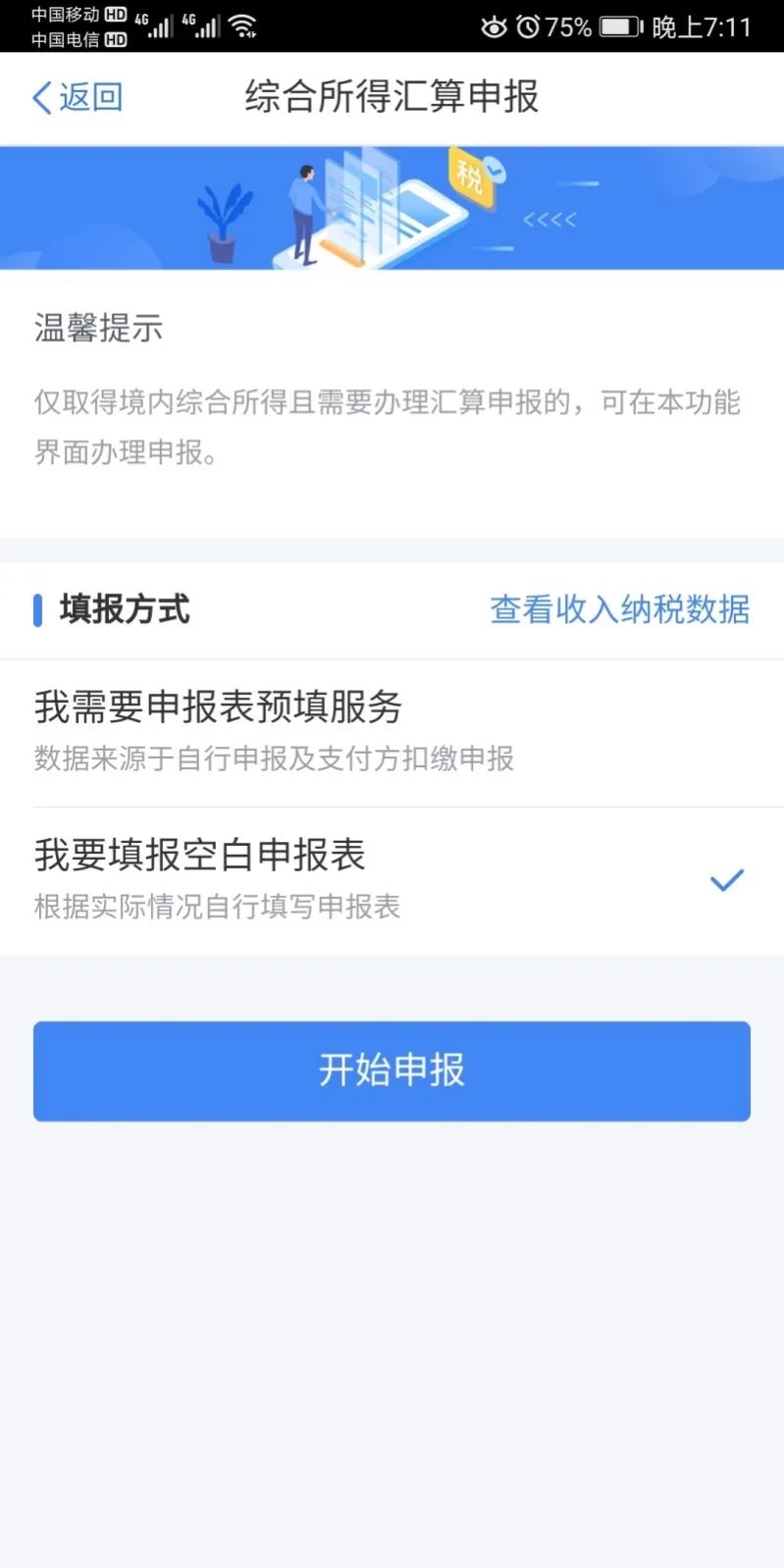The image size is (784, 1568).
Task: Open 查看收入纳税数据 link
Action: 619,609
